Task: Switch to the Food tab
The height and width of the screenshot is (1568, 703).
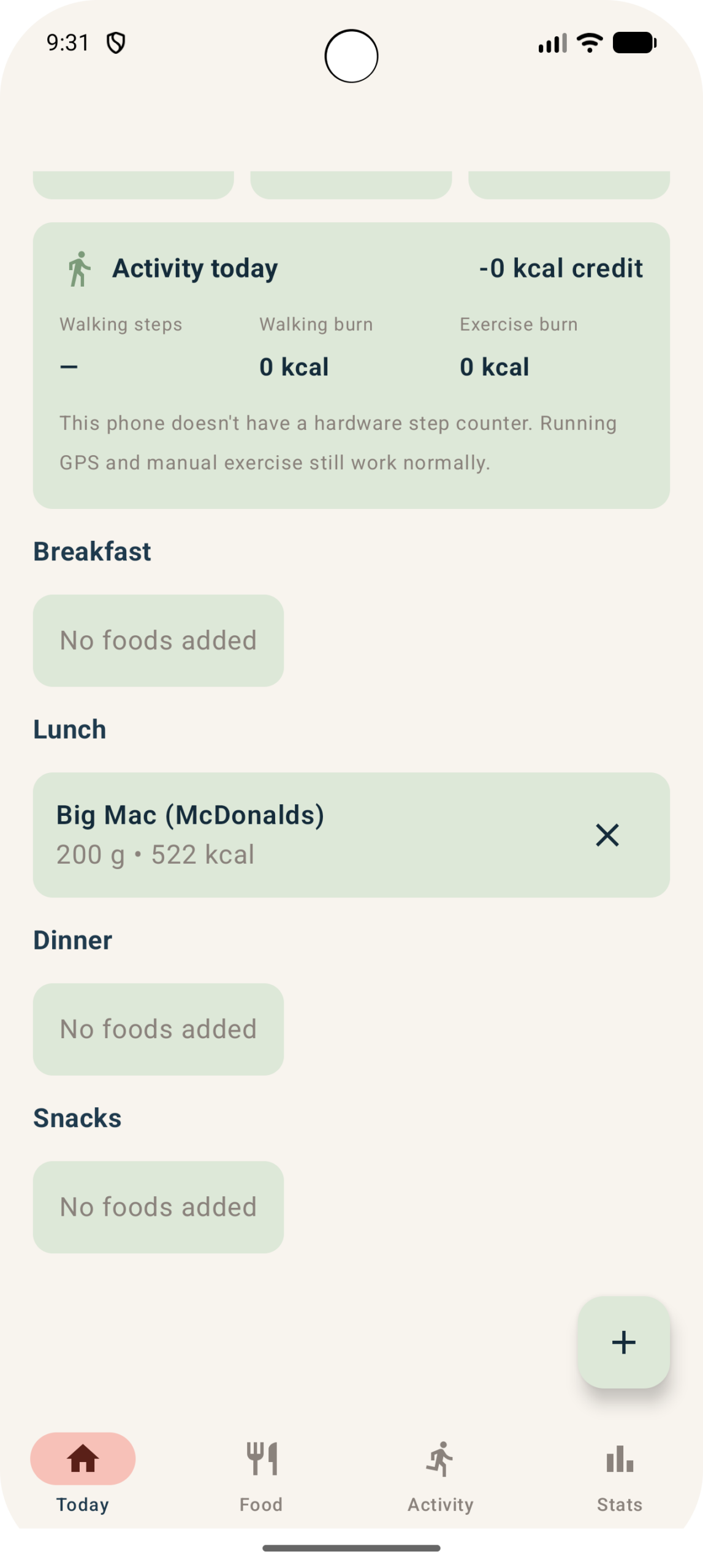Action: coord(262,1475)
